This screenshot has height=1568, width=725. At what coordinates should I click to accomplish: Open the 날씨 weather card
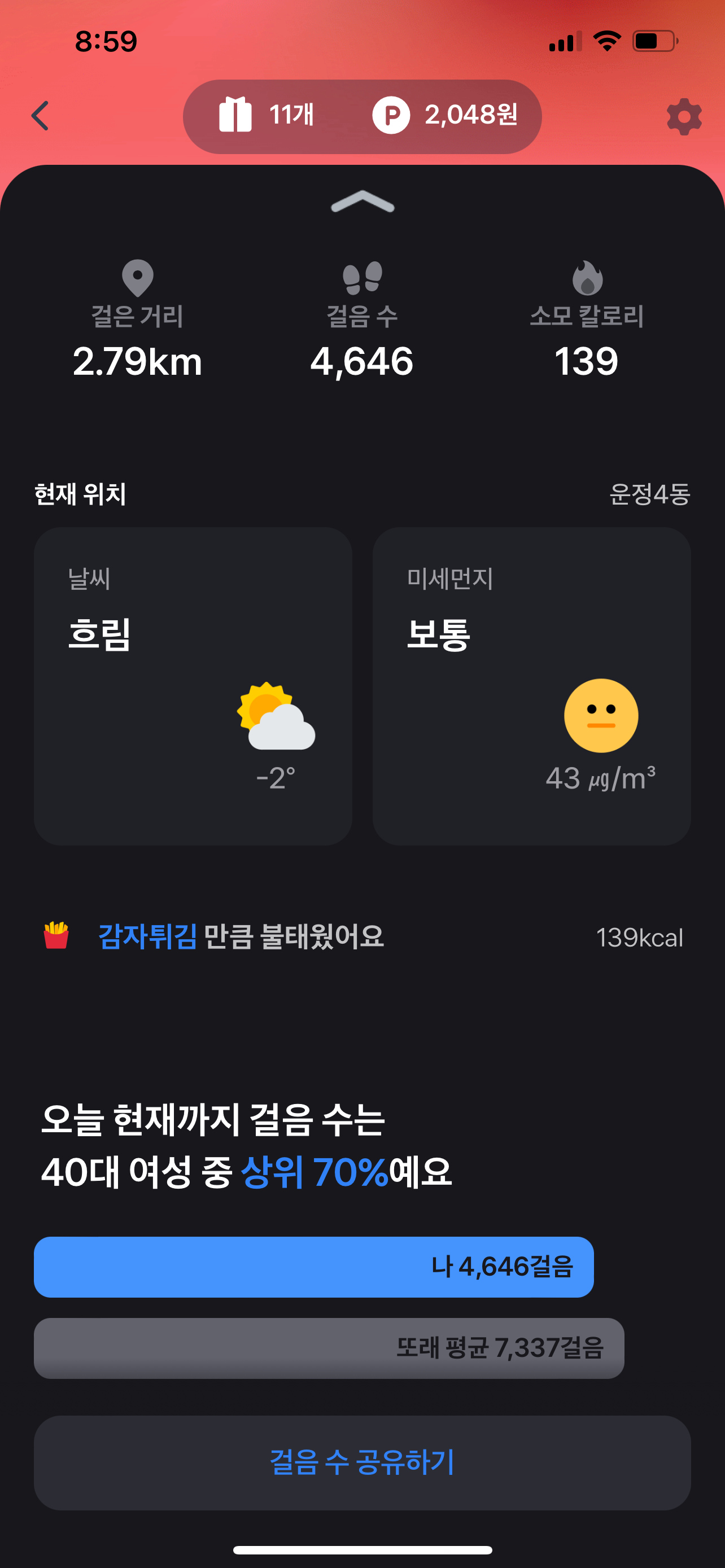(x=193, y=686)
